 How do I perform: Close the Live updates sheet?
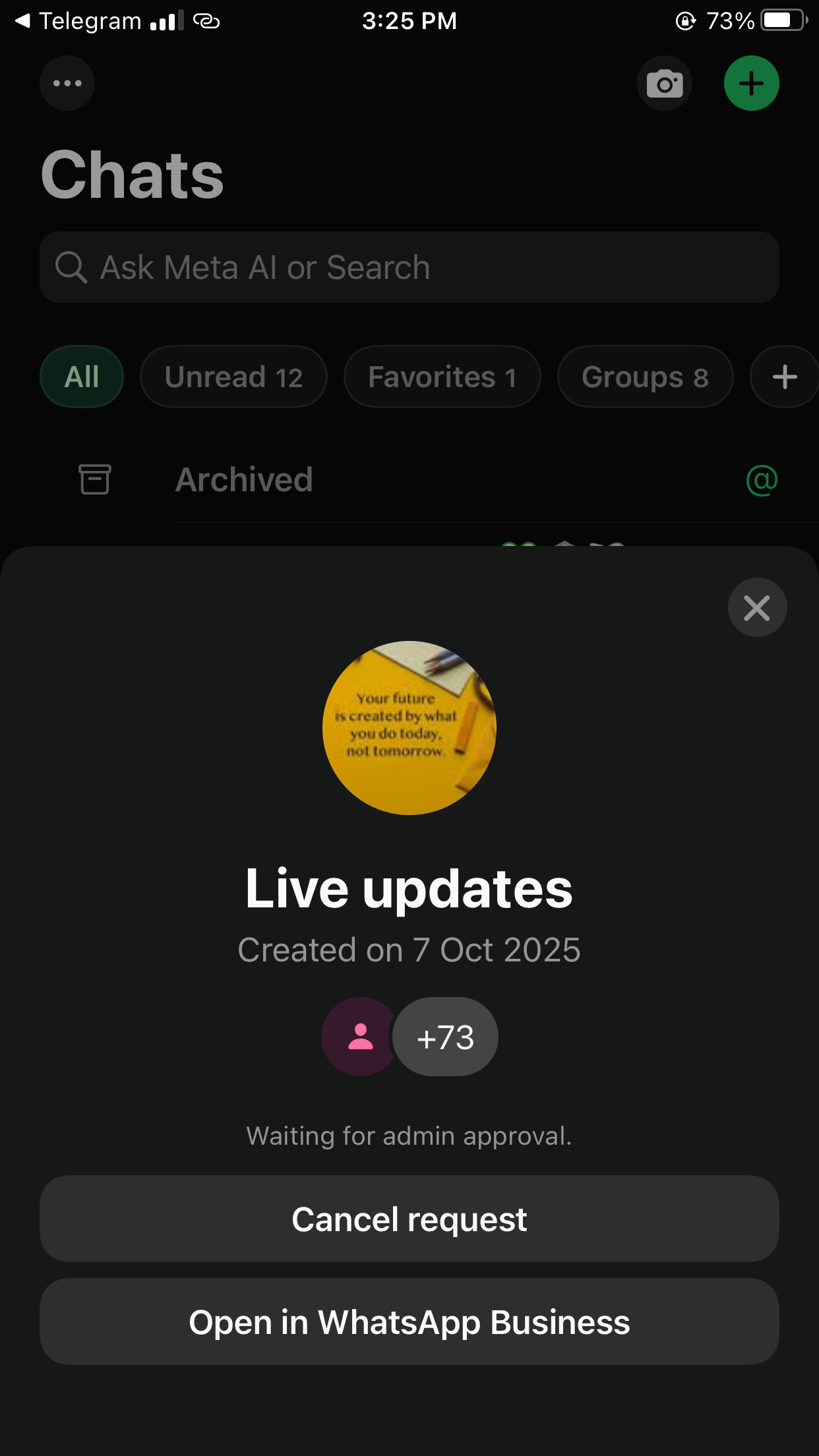click(x=757, y=607)
